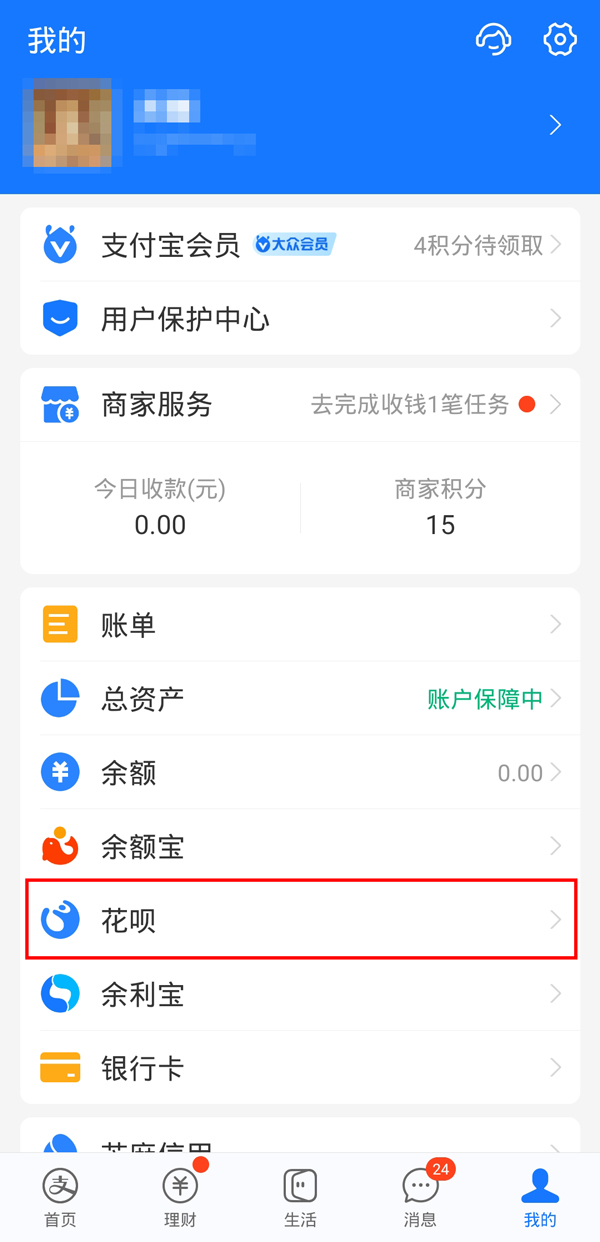Switch to the 理财 tab
Viewport: 600px width, 1242px height.
180,1197
